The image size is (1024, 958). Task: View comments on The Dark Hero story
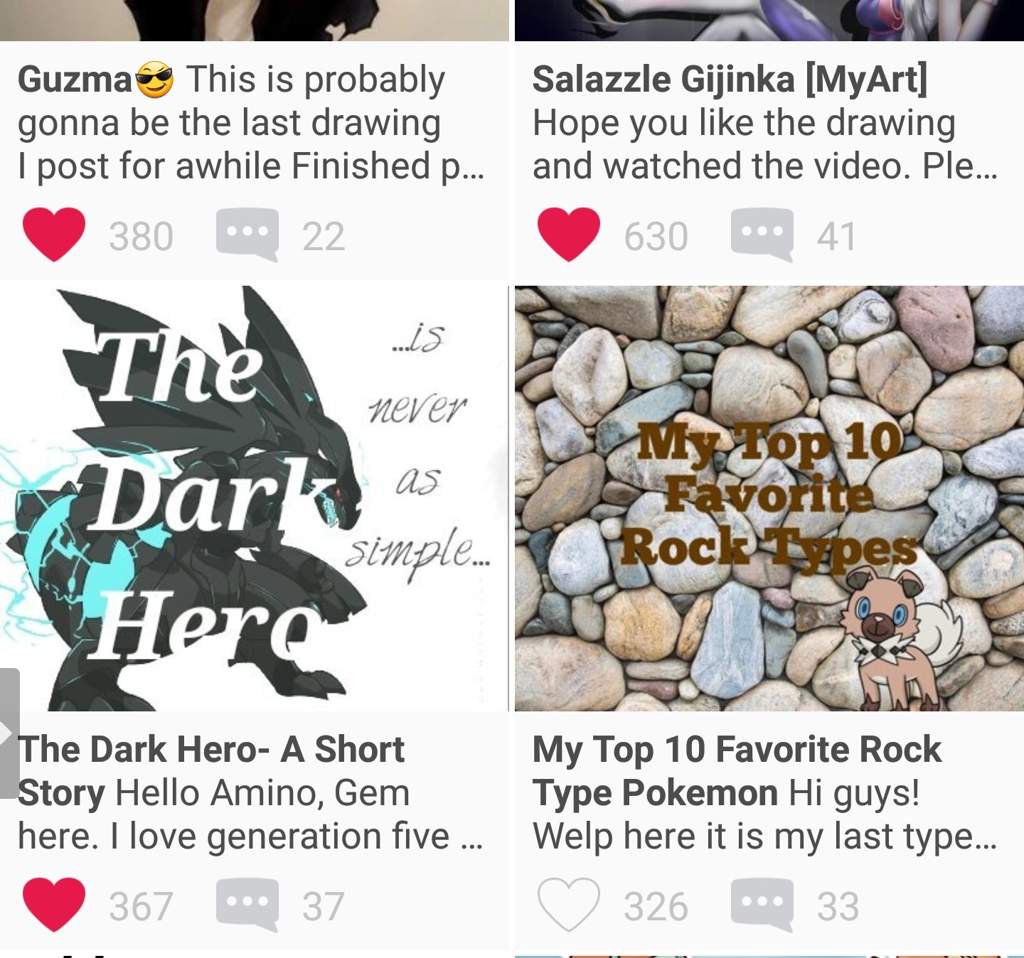tap(246, 905)
